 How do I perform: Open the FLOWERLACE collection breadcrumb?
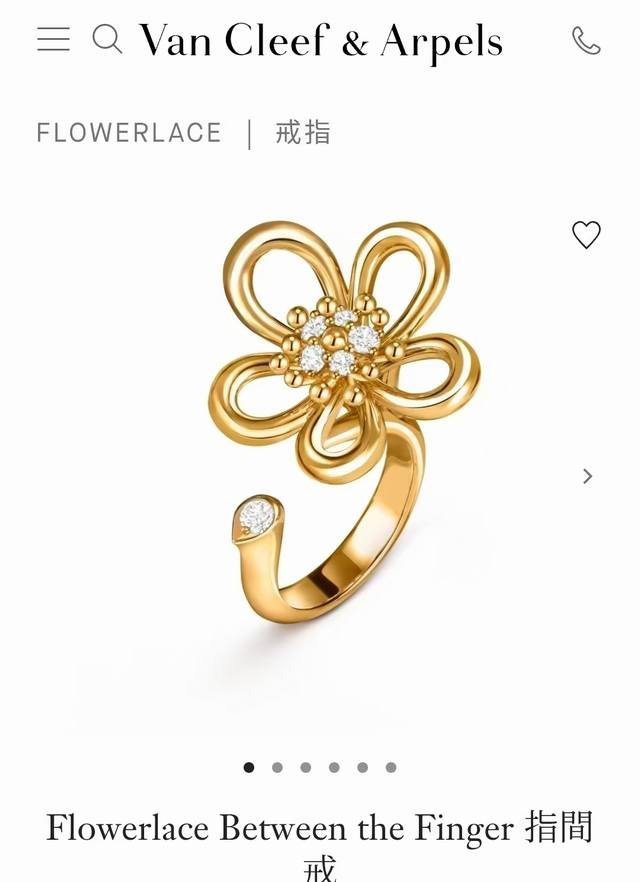pos(129,133)
